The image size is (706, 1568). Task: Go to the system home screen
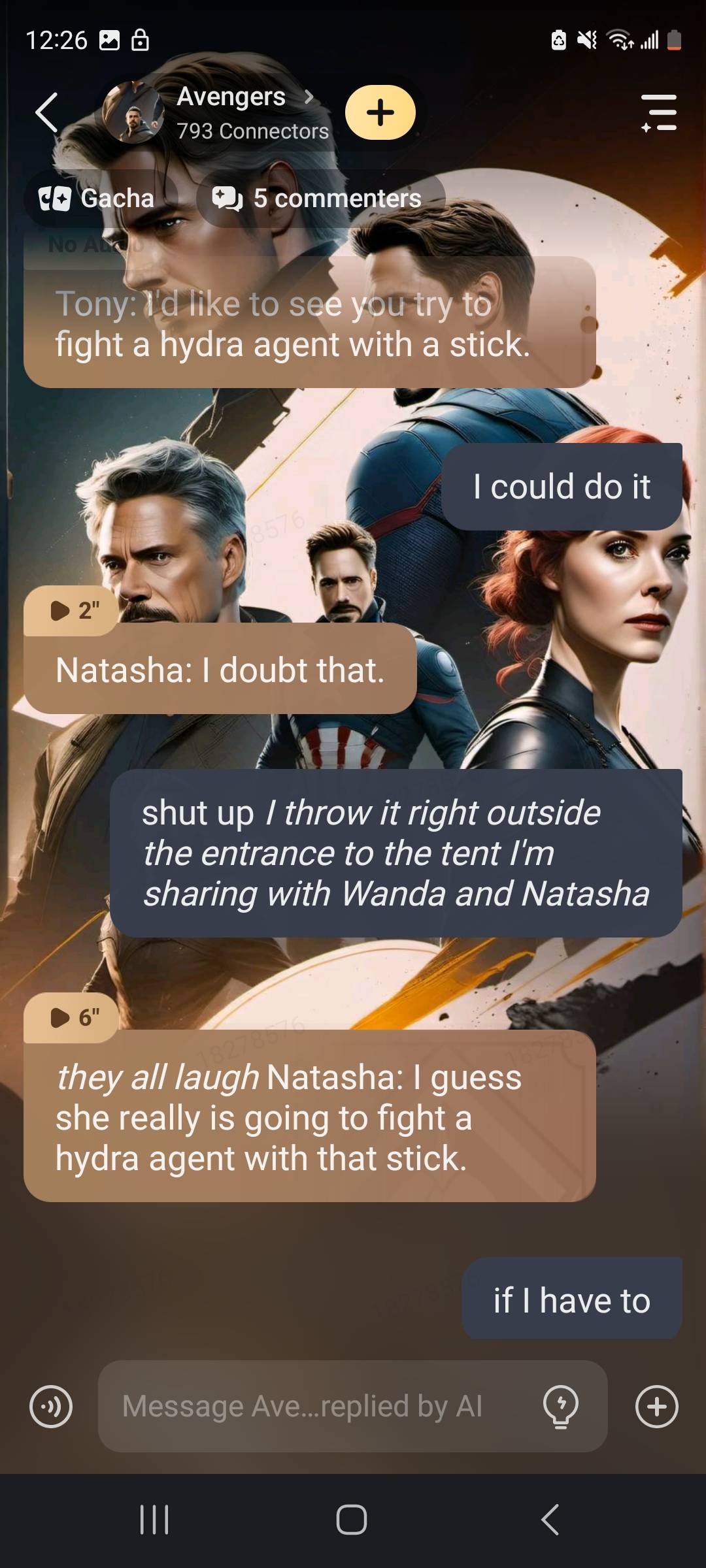pos(352,1520)
